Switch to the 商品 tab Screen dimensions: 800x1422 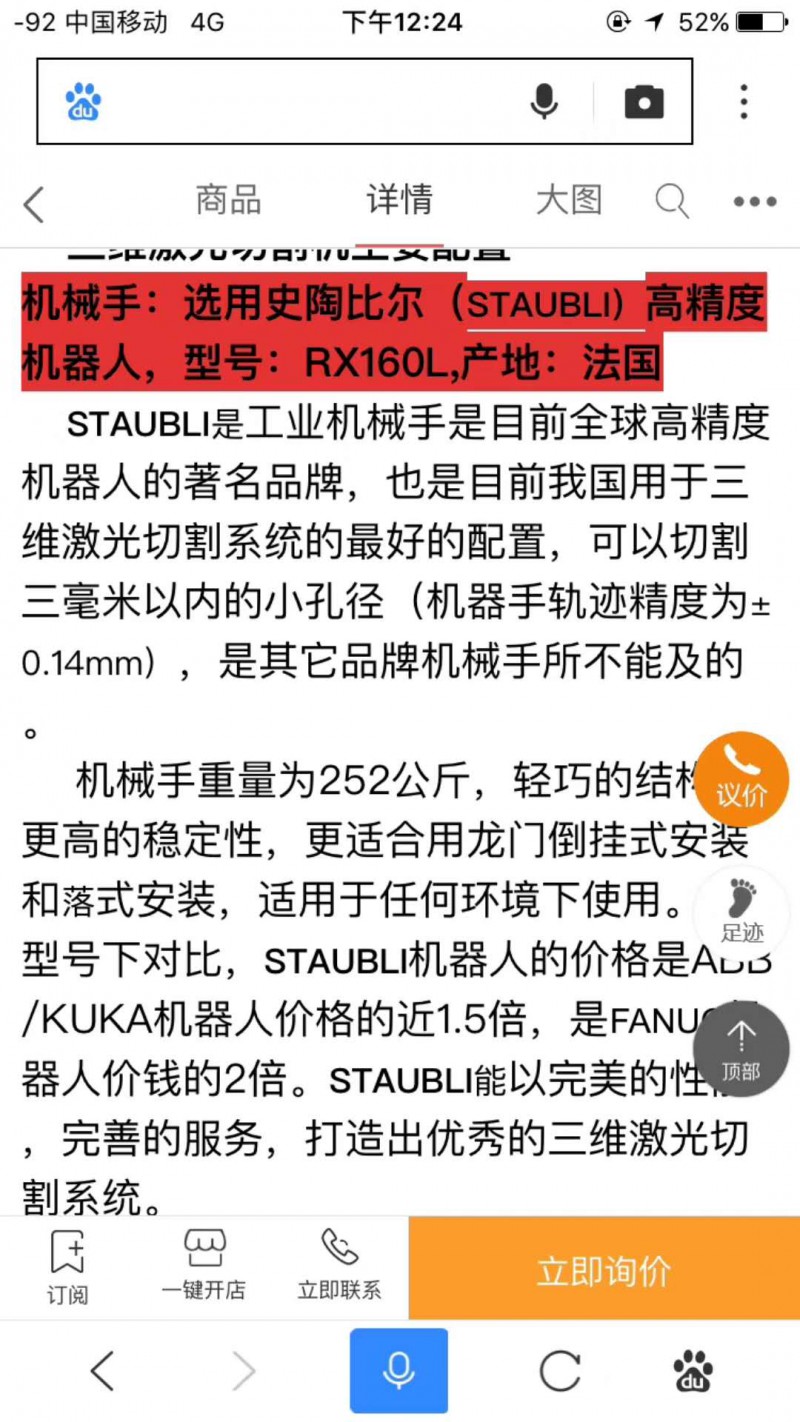point(228,200)
